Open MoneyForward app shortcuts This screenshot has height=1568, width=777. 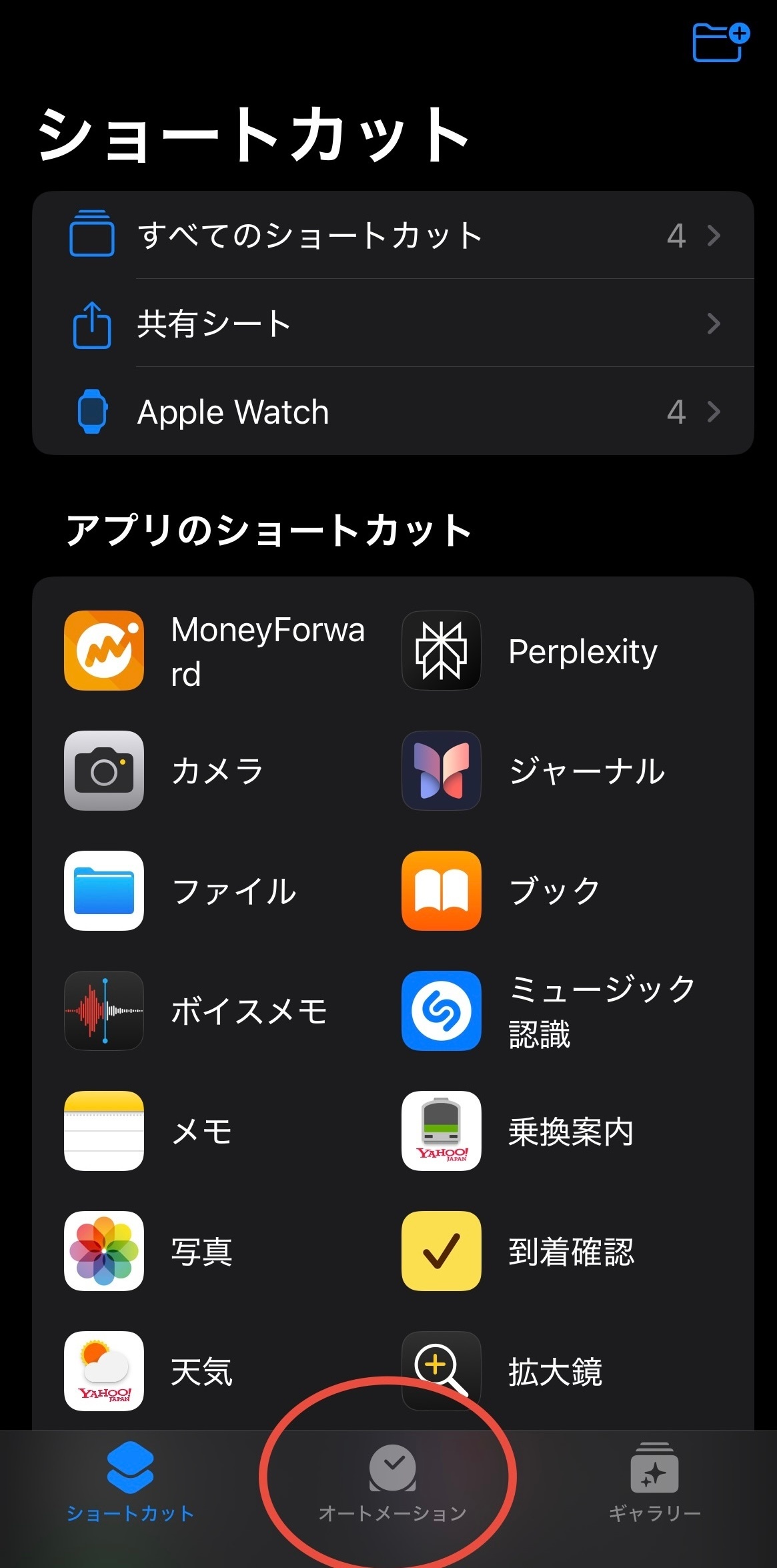[215, 651]
